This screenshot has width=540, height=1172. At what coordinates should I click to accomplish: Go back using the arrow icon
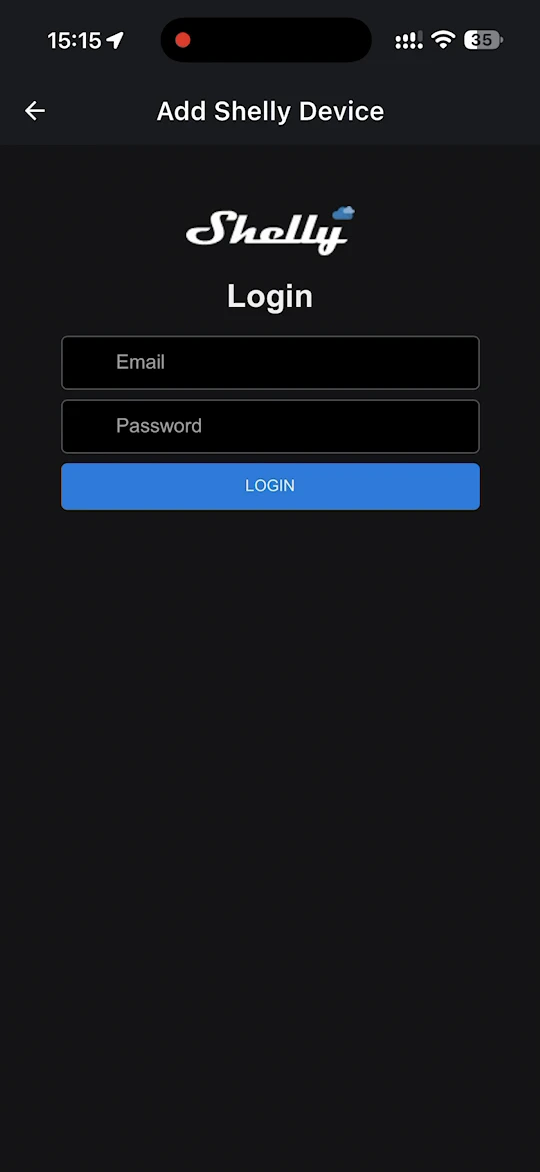pos(34,111)
